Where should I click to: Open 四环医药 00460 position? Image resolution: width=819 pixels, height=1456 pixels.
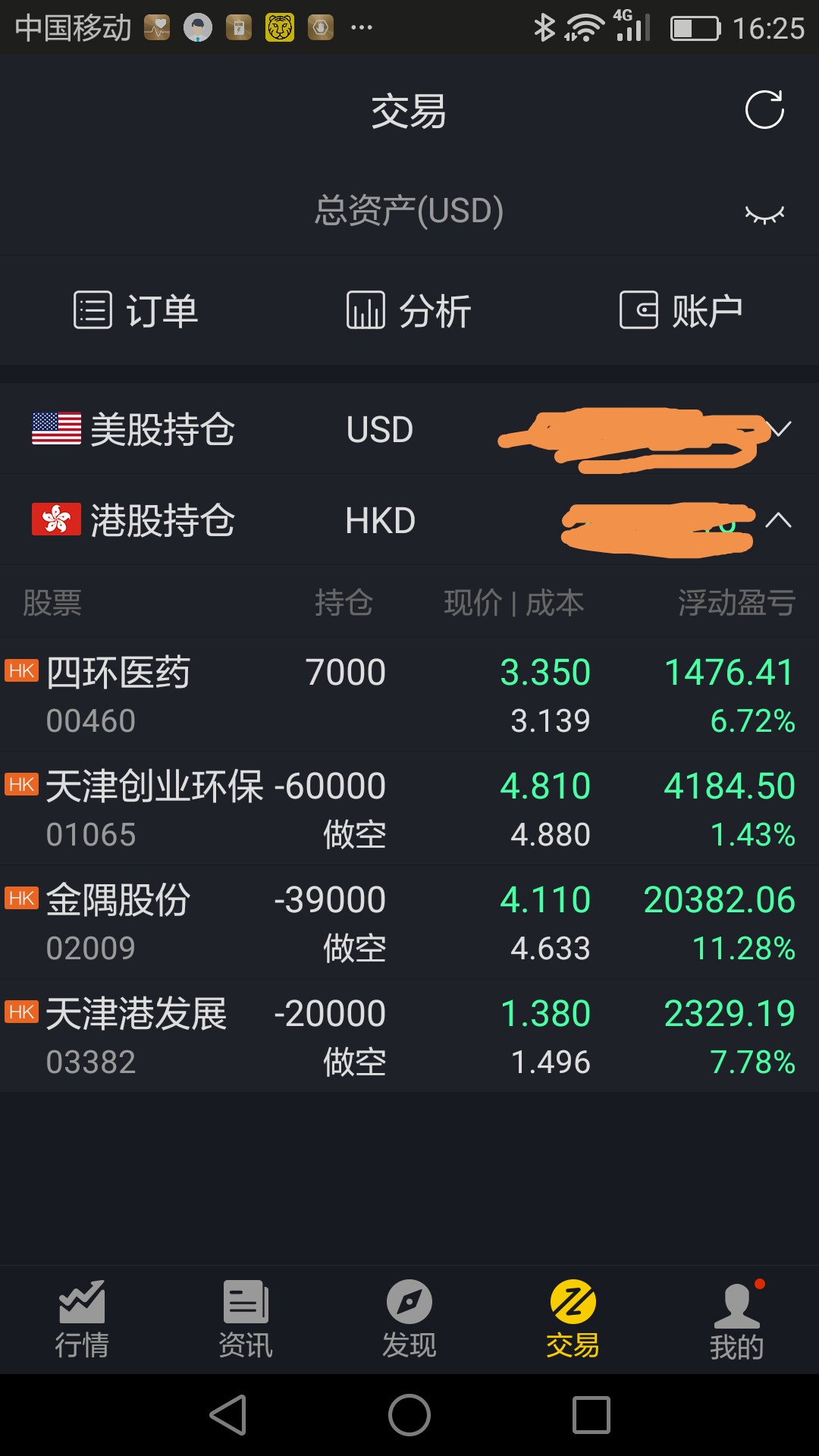[x=409, y=695]
